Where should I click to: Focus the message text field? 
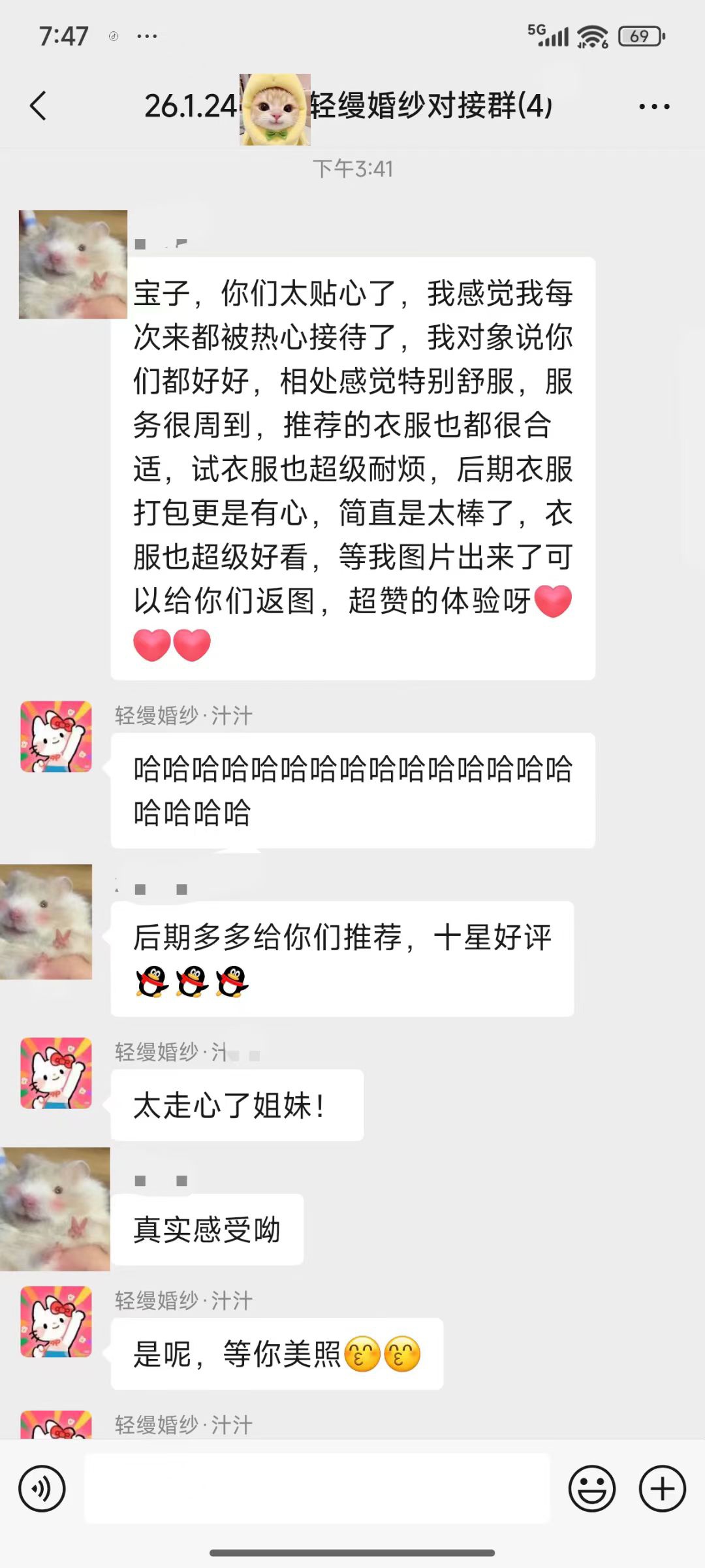coord(317,1489)
